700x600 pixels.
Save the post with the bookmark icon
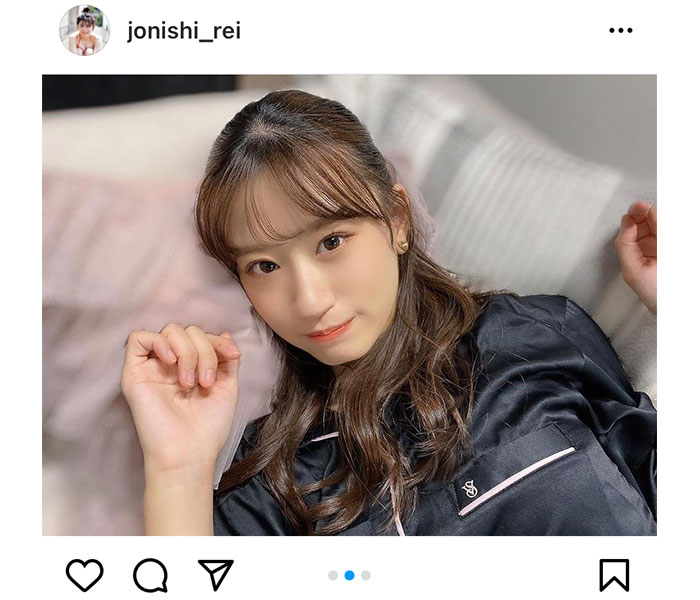[x=614, y=575]
